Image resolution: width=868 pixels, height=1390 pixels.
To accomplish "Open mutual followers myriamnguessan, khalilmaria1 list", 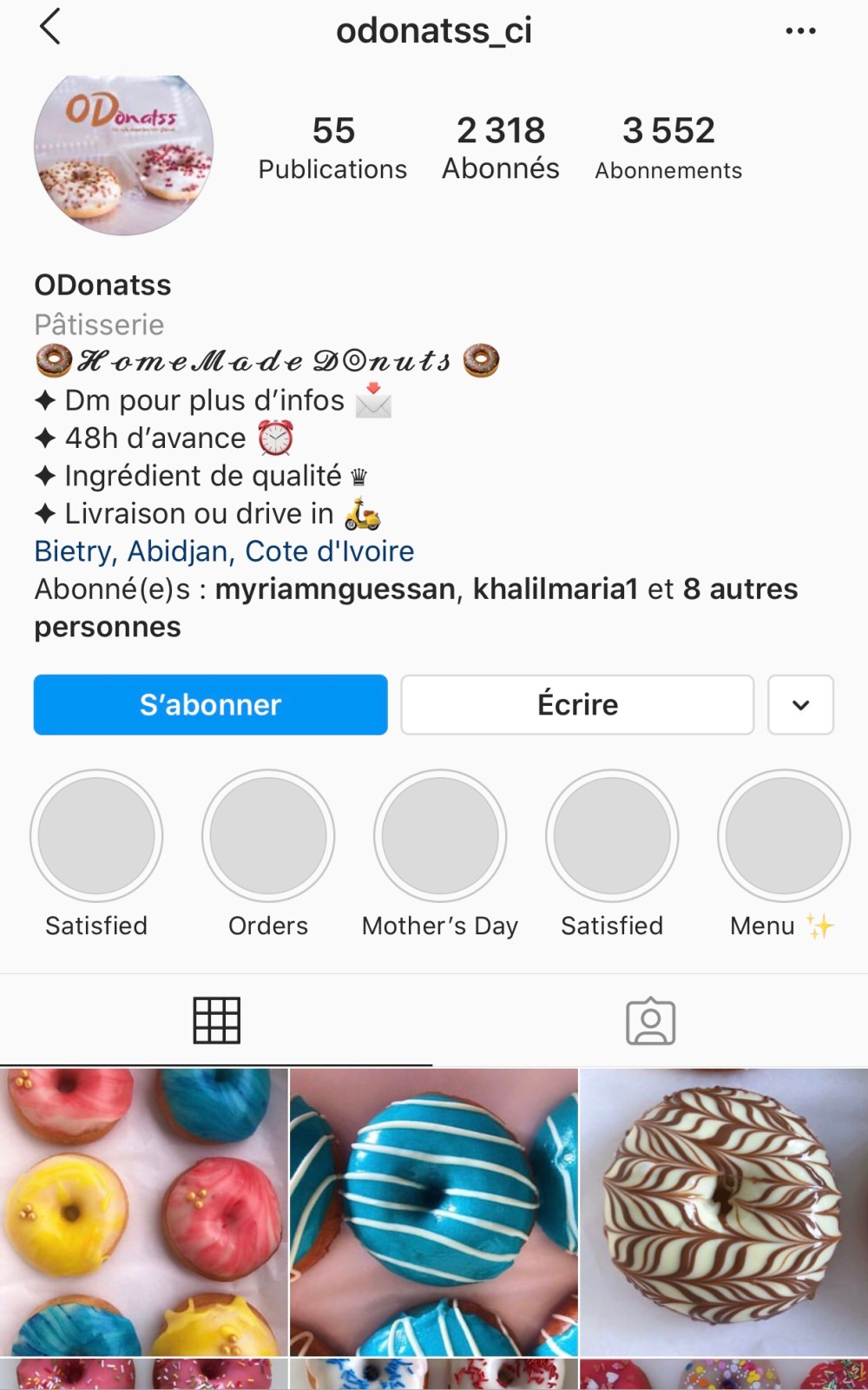I will pyautogui.click(x=415, y=607).
